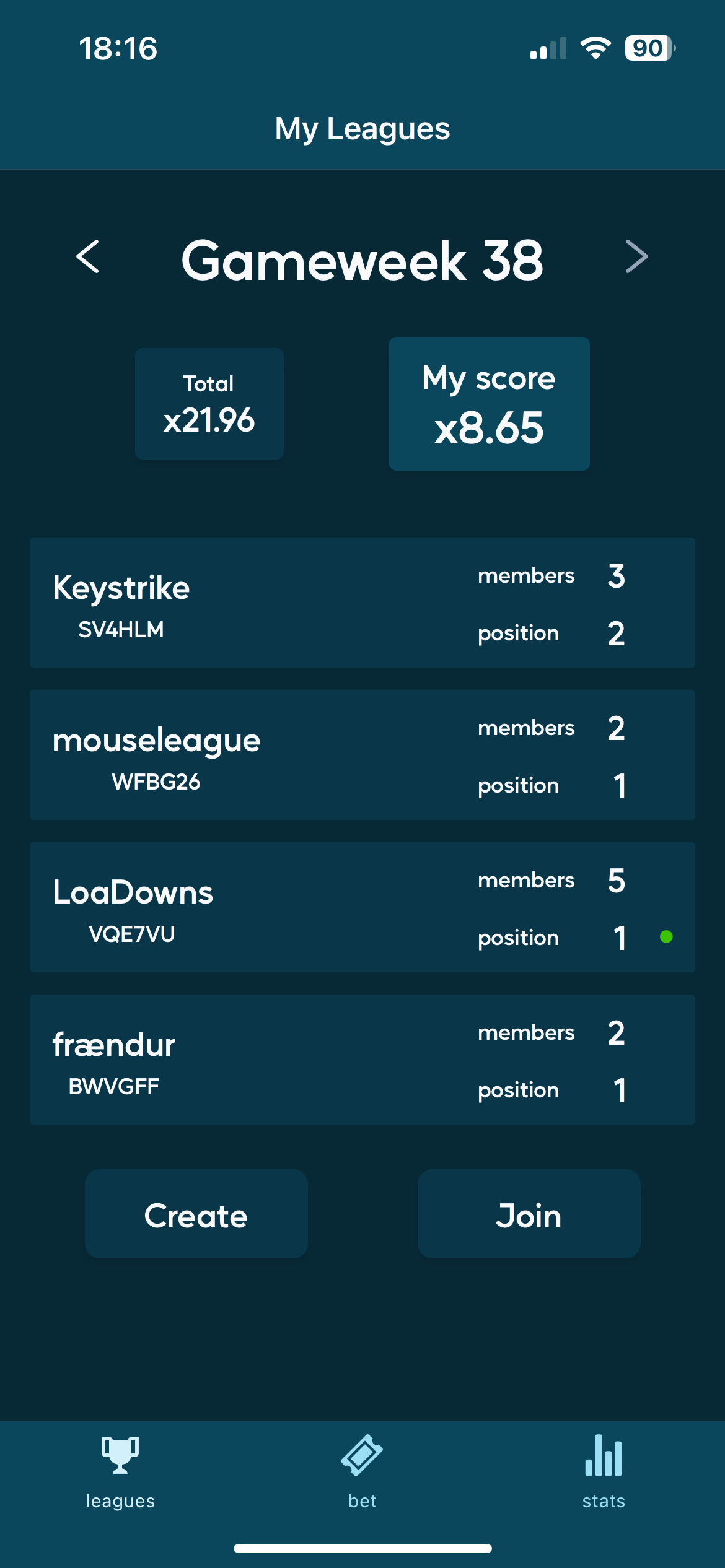Open the LoaDowns league
The image size is (725, 1568).
click(x=362, y=907)
